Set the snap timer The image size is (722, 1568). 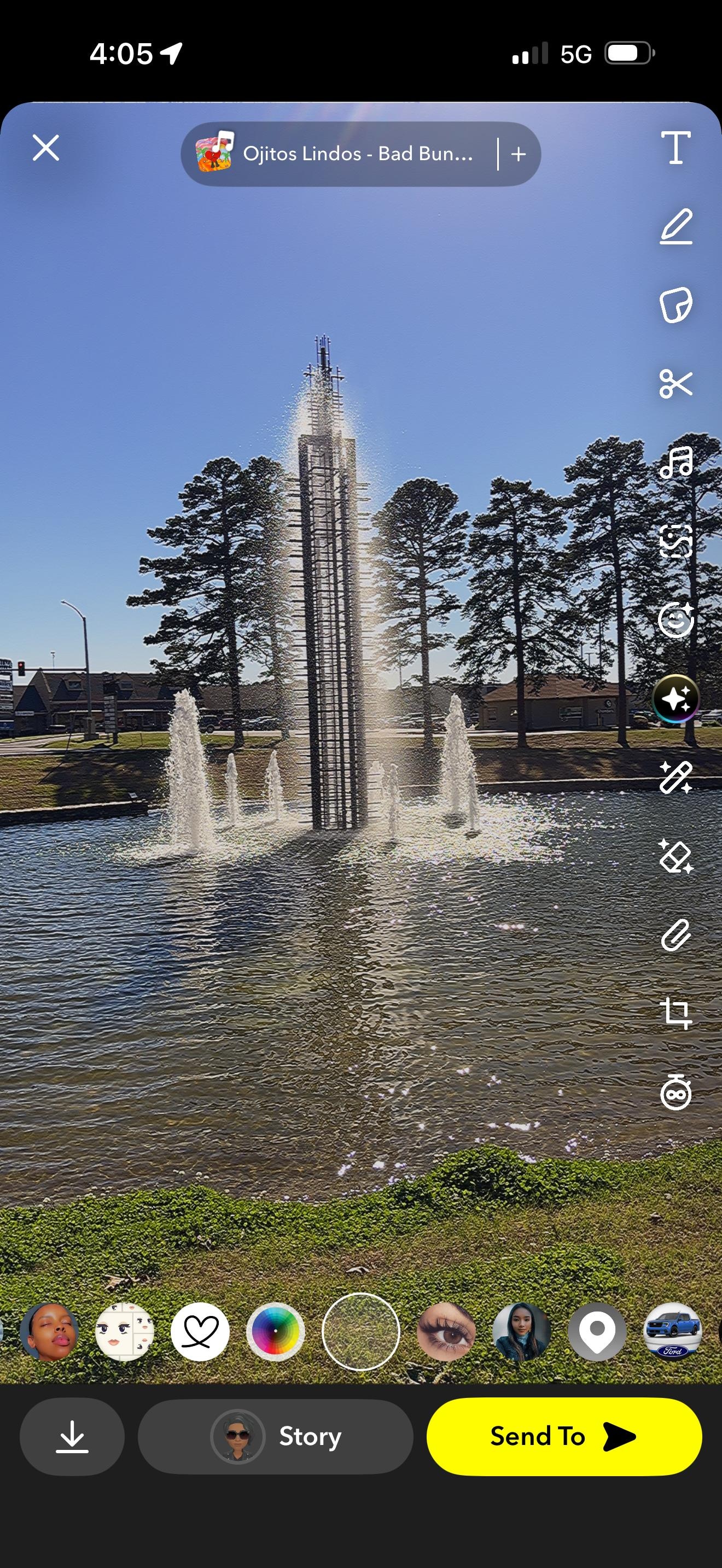pyautogui.click(x=676, y=1092)
